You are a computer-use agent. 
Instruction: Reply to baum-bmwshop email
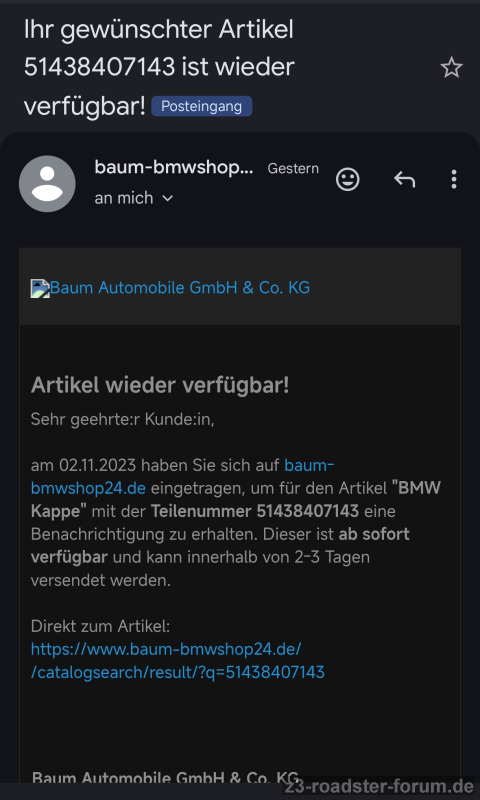[x=405, y=180]
